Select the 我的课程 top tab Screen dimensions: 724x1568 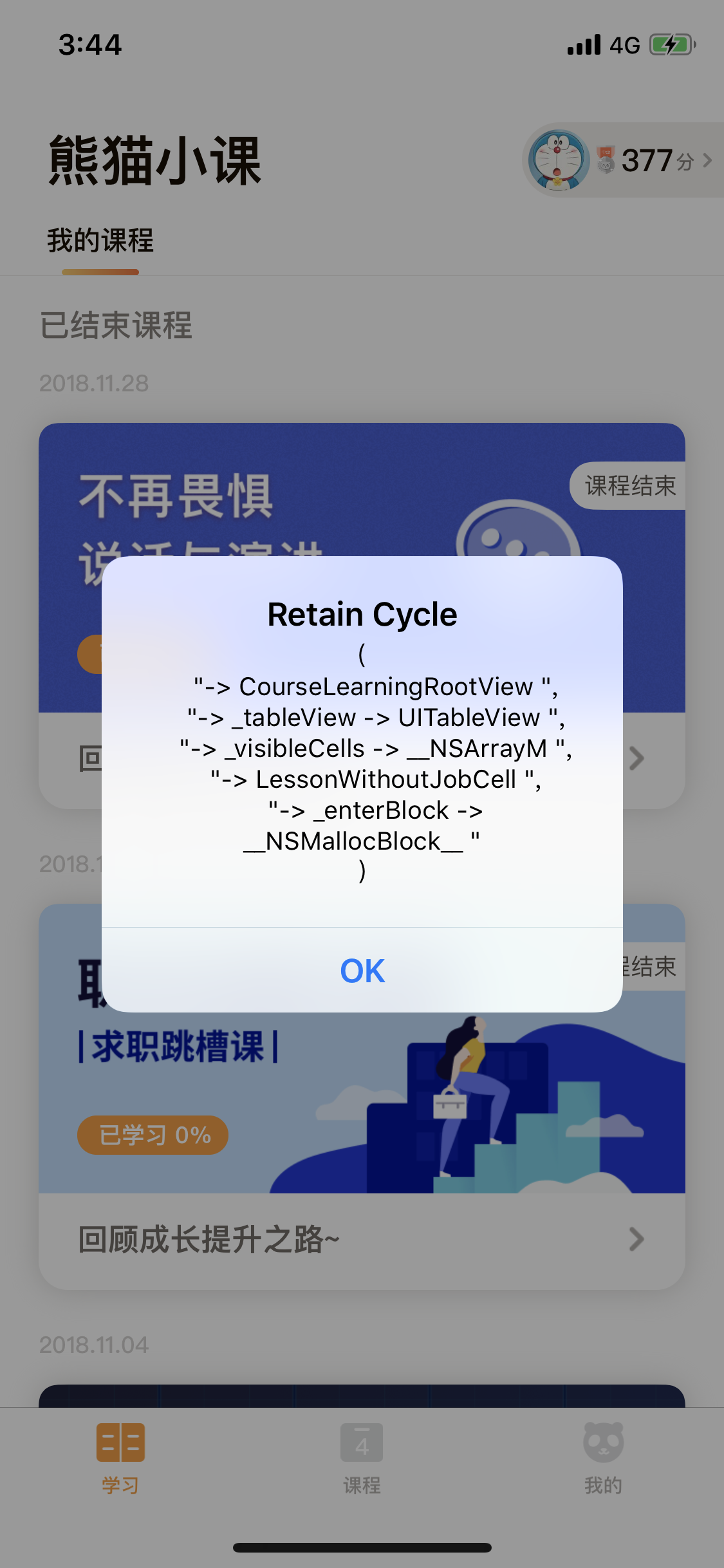tap(100, 241)
